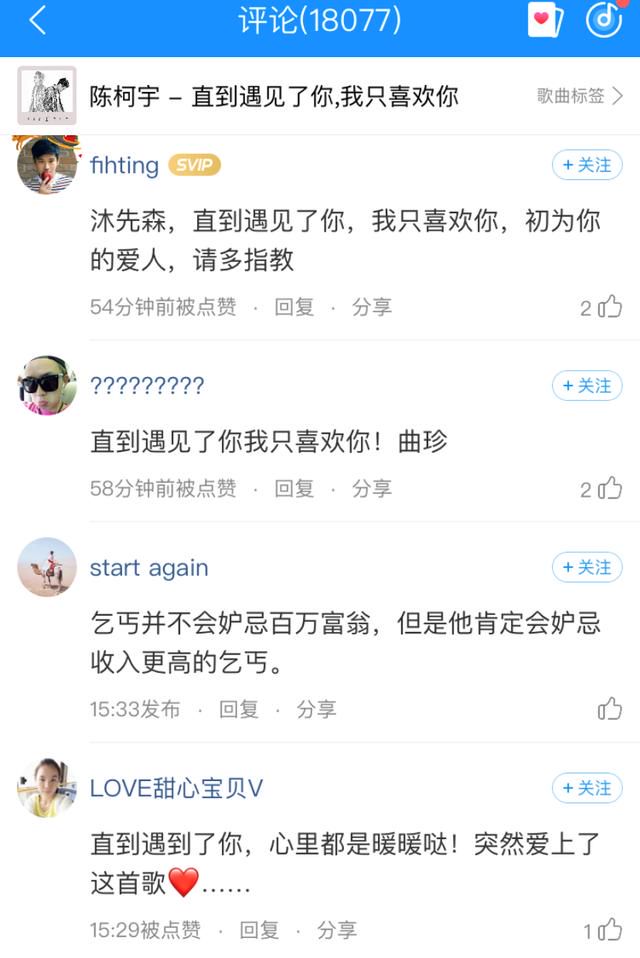Follow user ?????????
Image resolution: width=640 pixels, height=958 pixels.
(x=587, y=385)
